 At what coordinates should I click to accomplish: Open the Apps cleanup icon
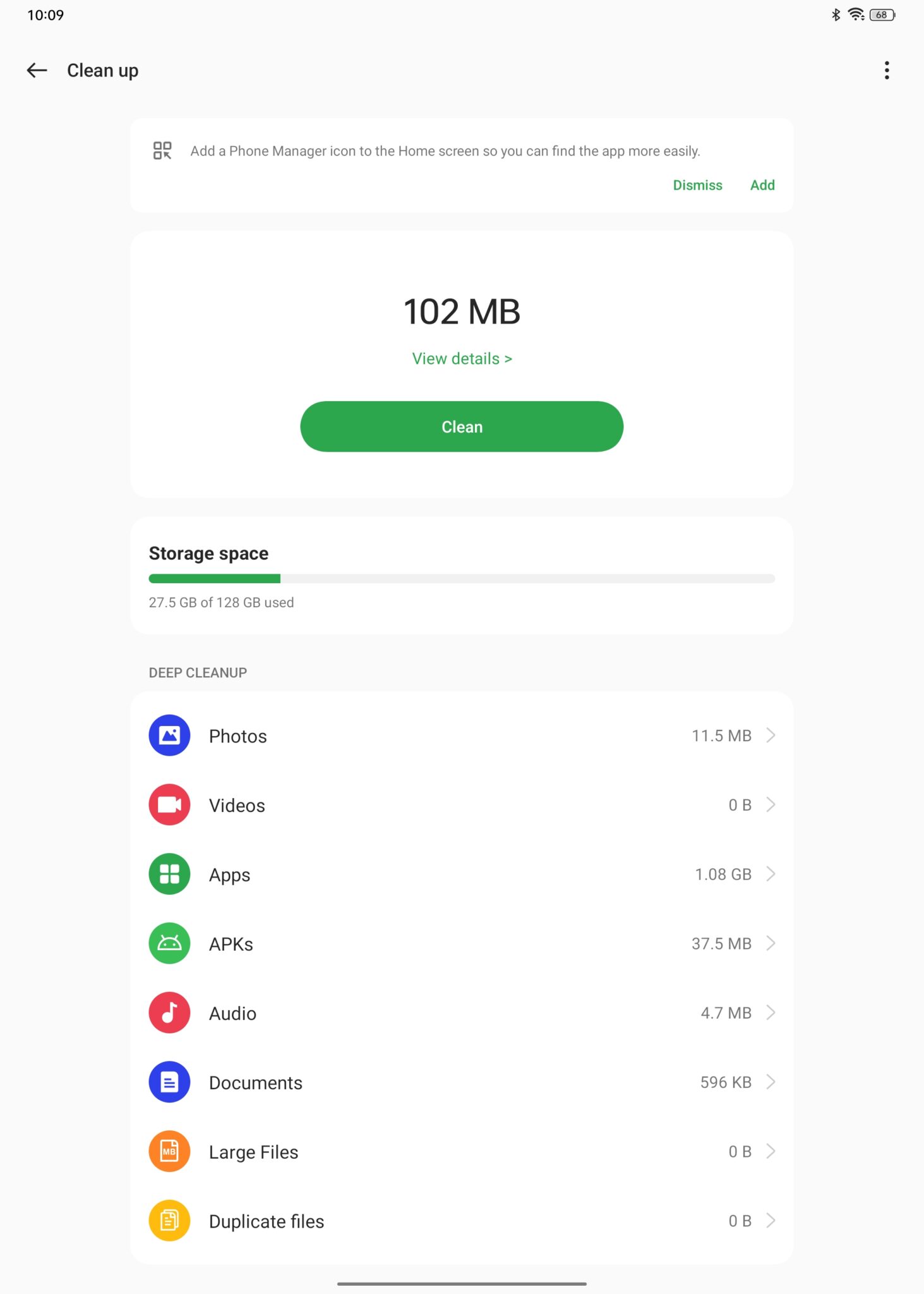click(x=169, y=874)
